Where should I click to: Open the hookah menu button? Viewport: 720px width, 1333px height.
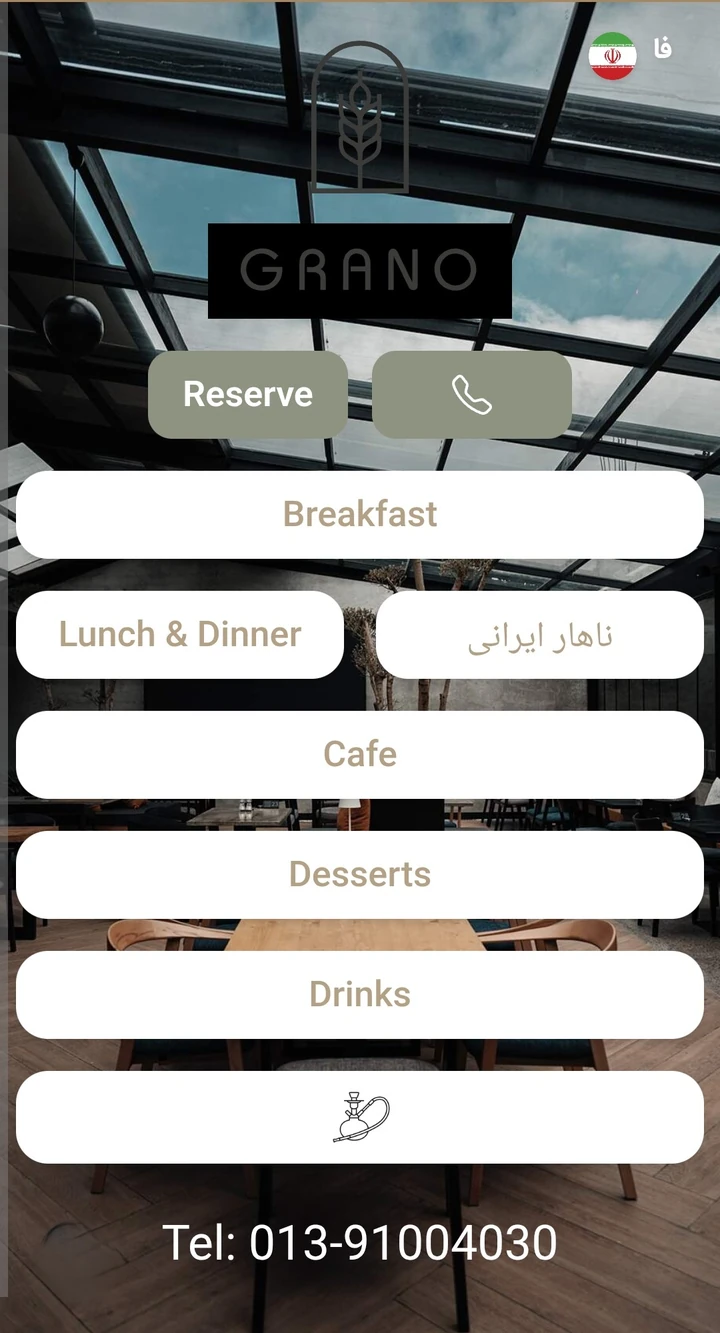click(x=360, y=1117)
